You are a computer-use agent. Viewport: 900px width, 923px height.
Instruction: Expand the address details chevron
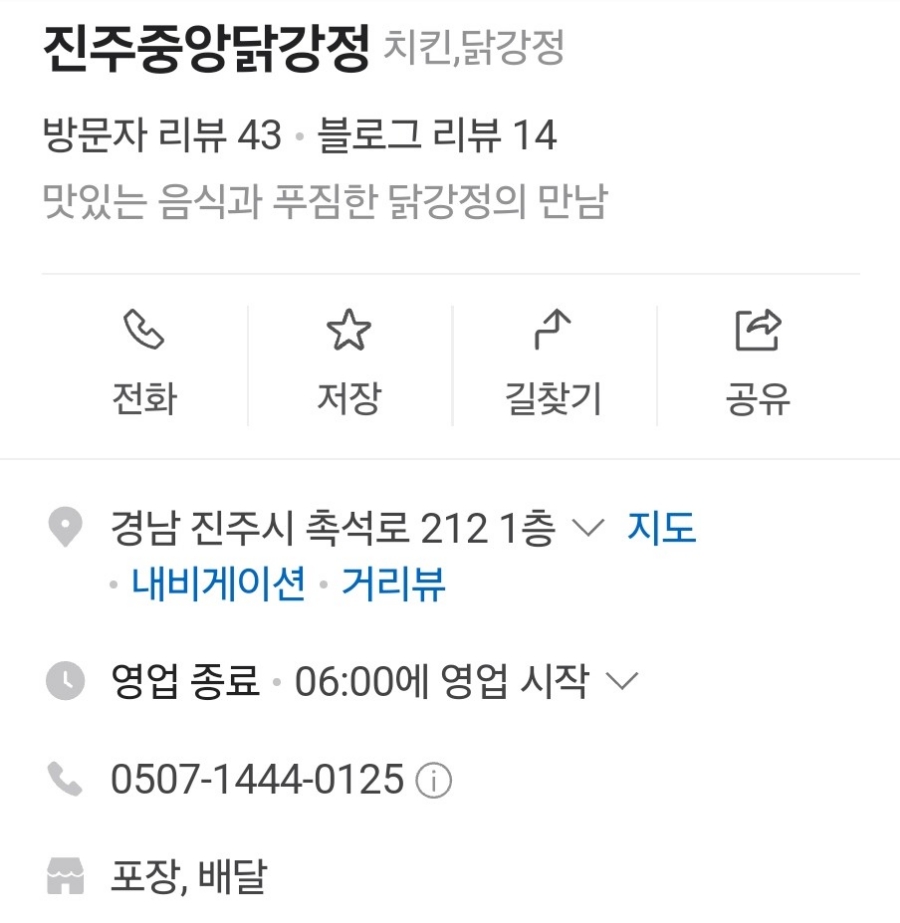592,528
